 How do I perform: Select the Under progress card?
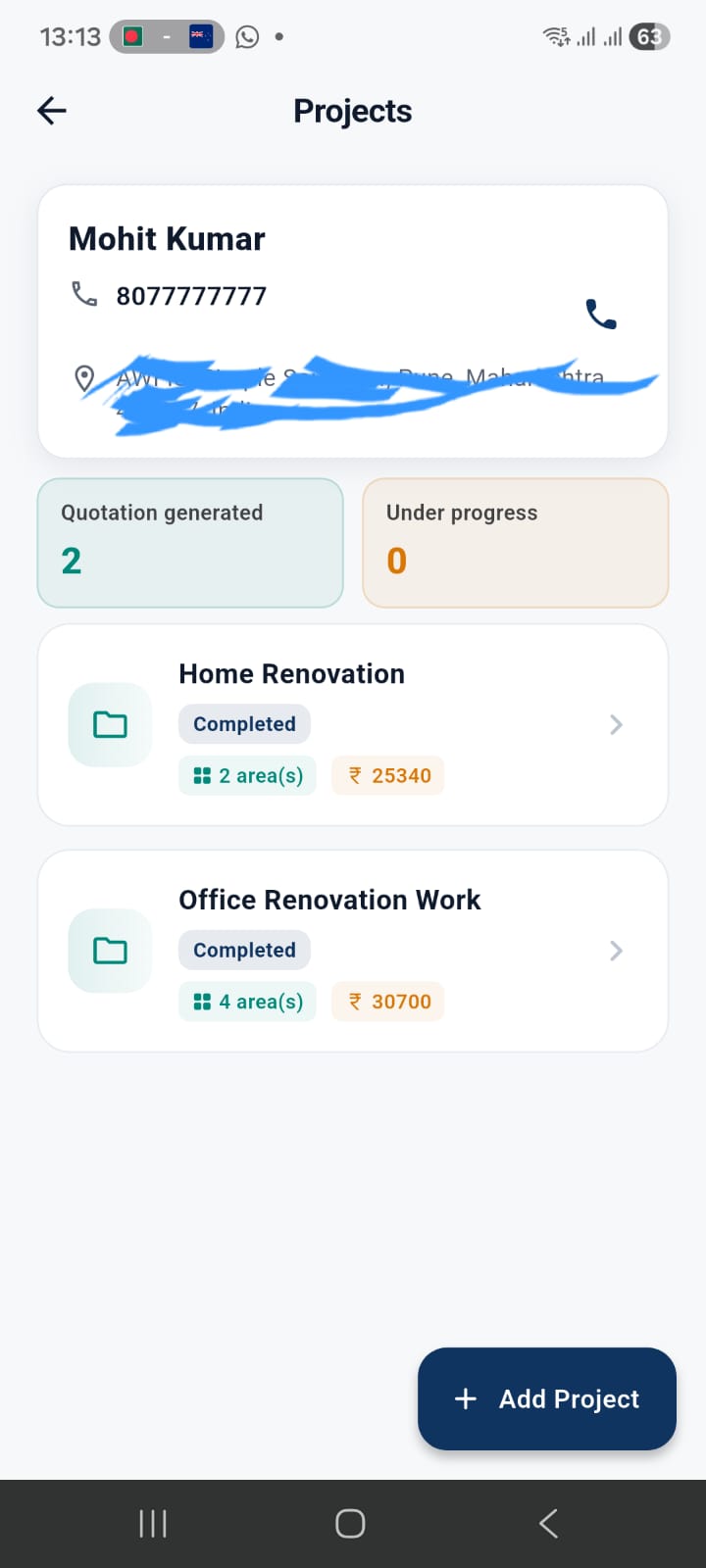pyautogui.click(x=515, y=543)
